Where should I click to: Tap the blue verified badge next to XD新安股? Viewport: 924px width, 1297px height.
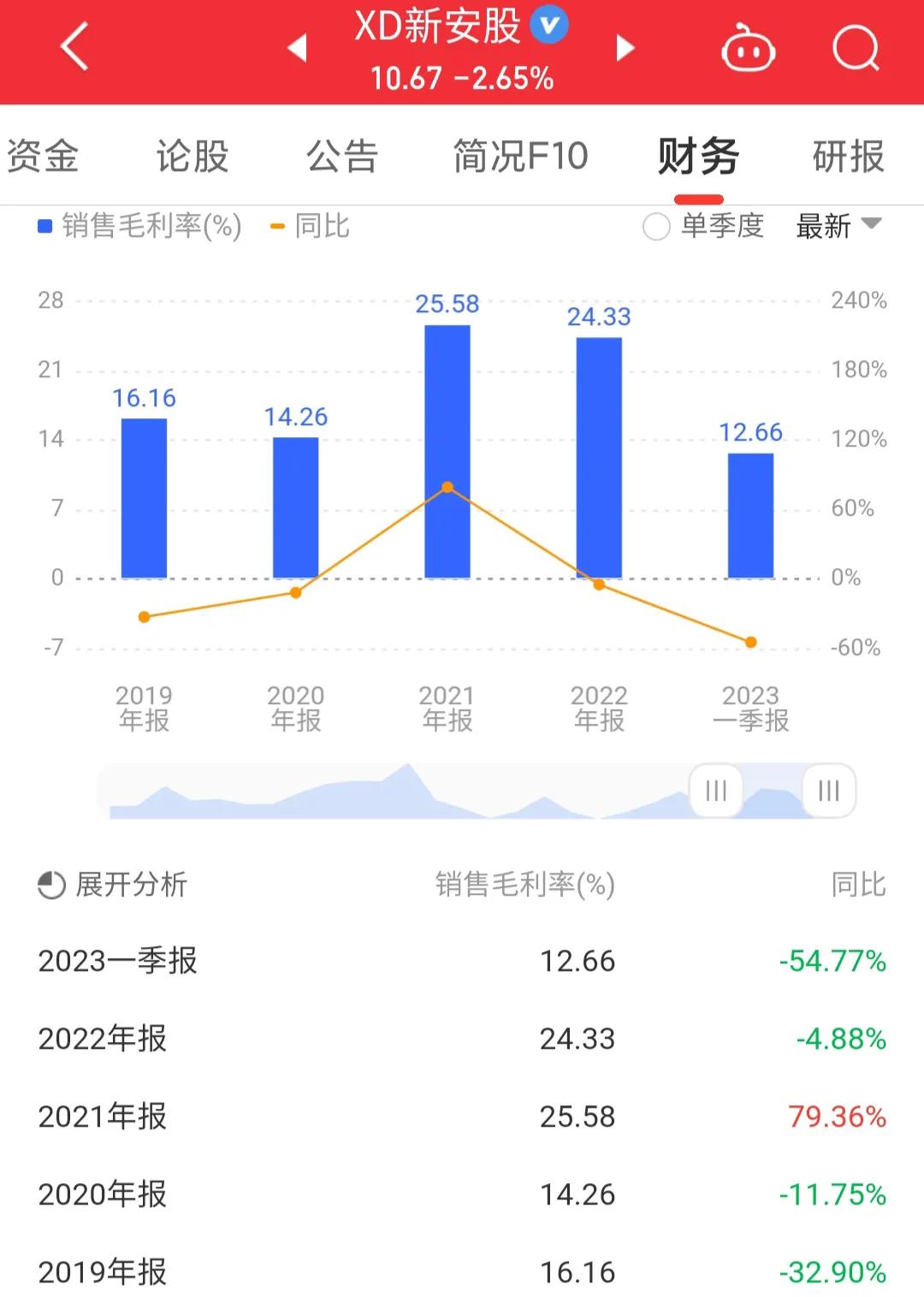pos(548,26)
